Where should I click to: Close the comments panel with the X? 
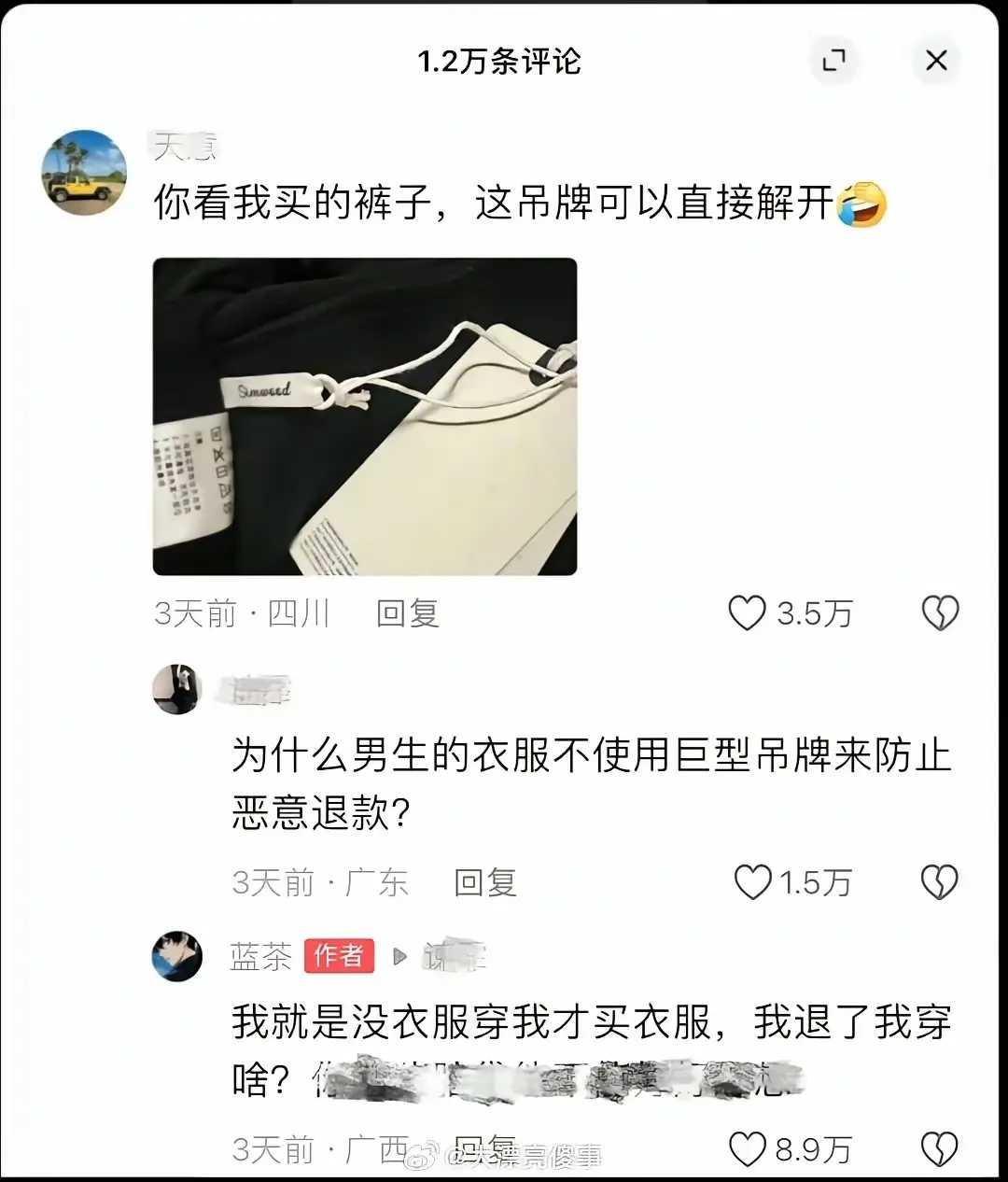coord(938,60)
